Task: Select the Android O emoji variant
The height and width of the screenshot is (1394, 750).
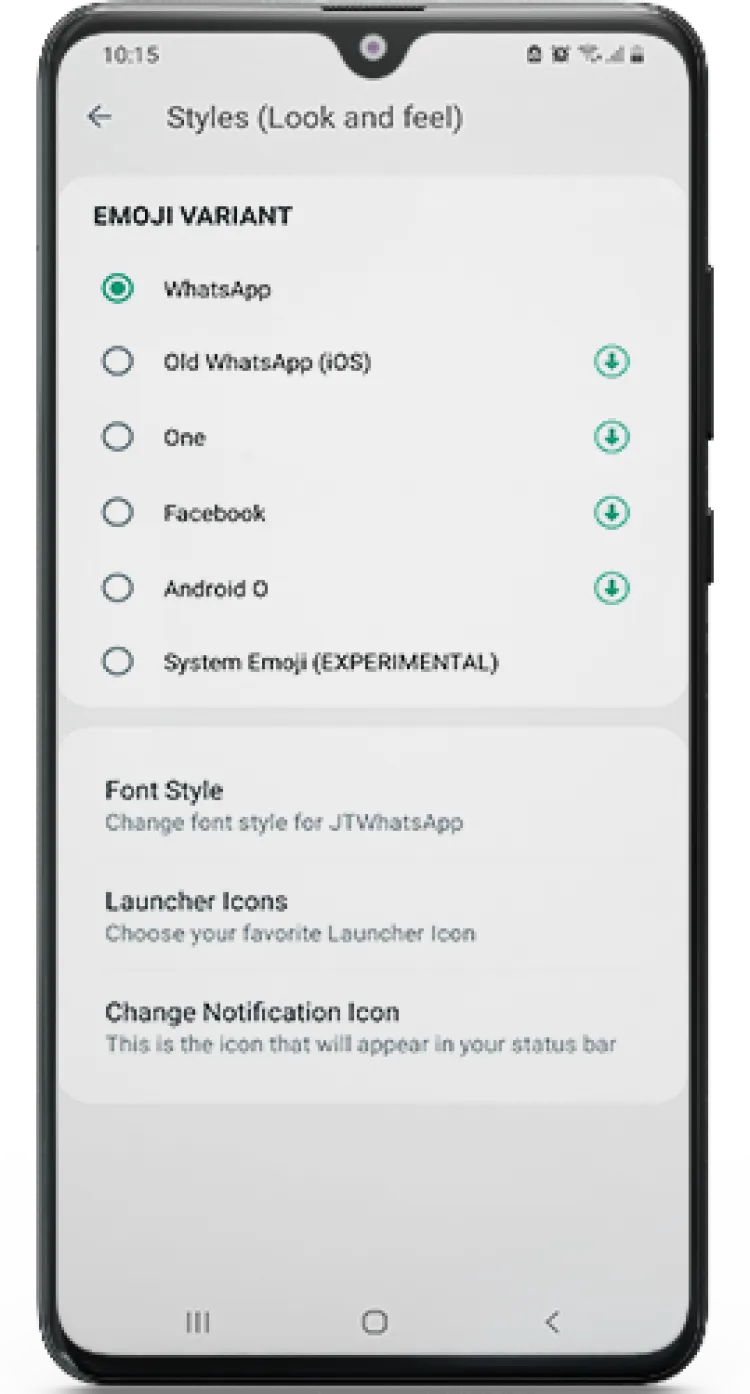Action: point(118,588)
